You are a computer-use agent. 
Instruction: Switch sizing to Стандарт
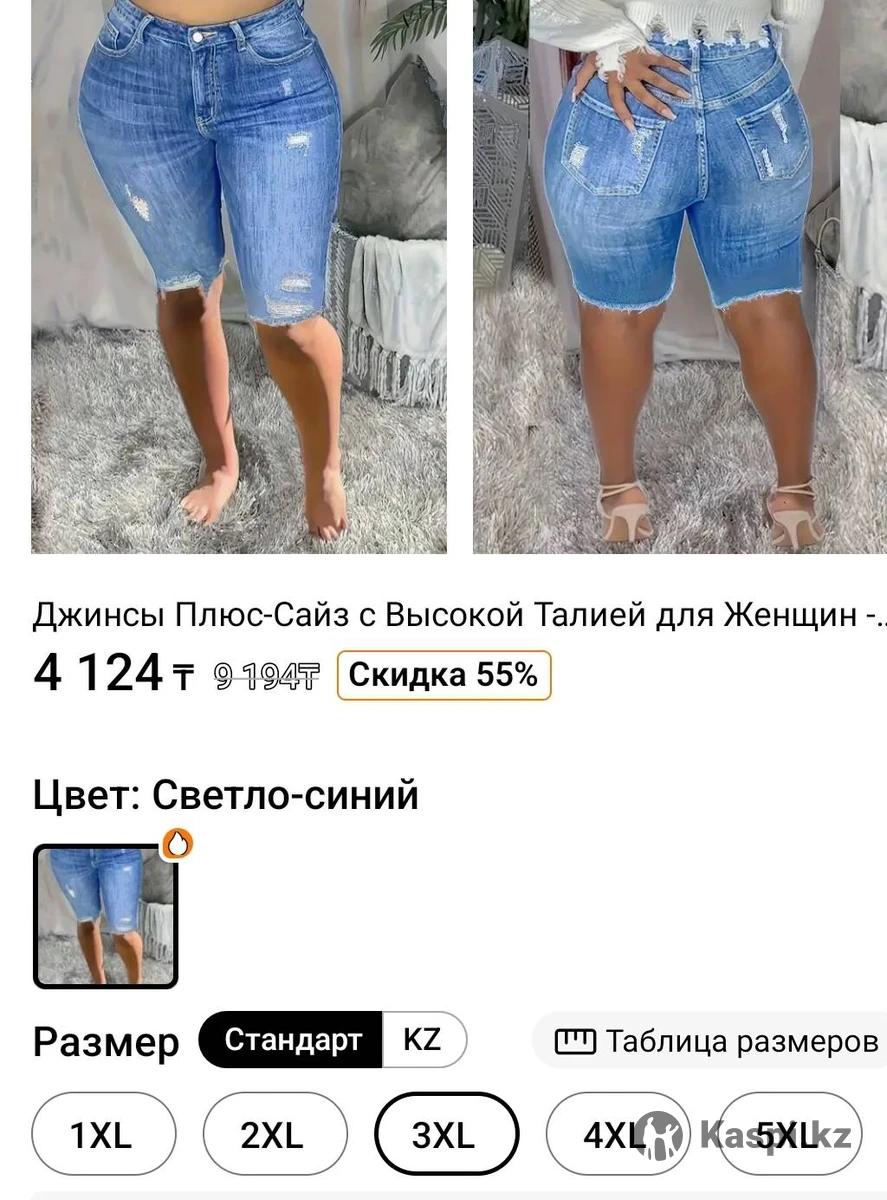point(291,1040)
